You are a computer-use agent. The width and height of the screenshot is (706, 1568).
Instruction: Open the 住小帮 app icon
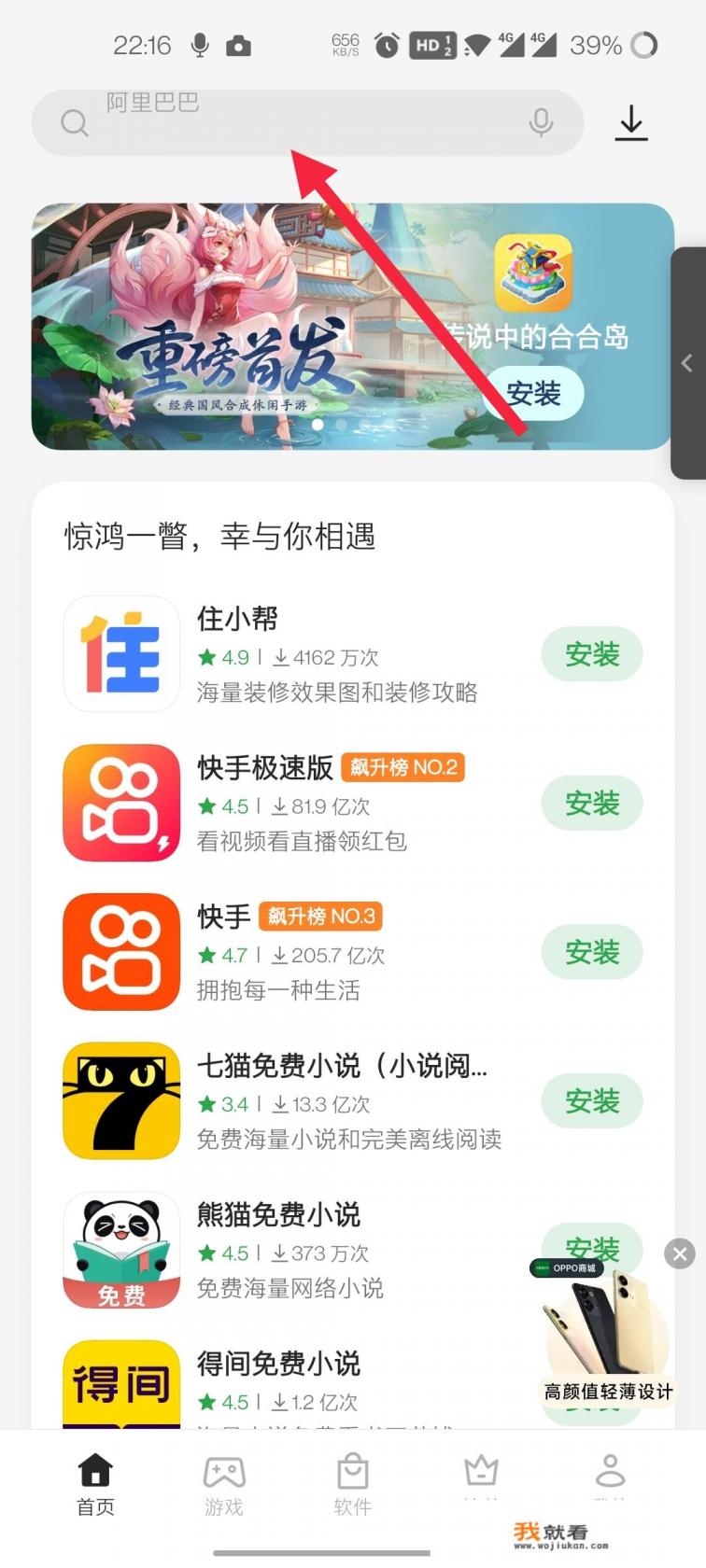coord(120,652)
